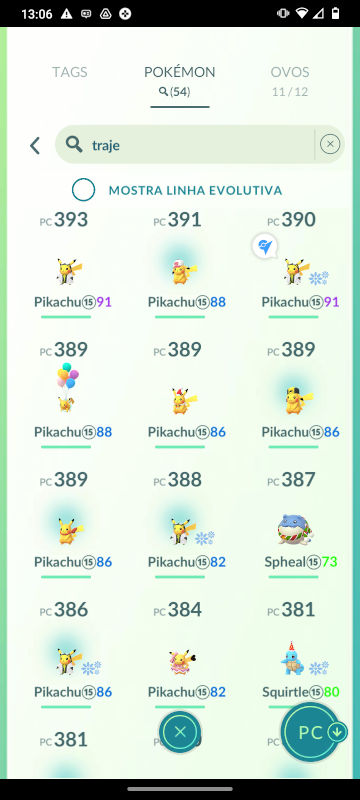Open the PC 388 Pikachu
The image size is (360, 800).
[x=179, y=524]
